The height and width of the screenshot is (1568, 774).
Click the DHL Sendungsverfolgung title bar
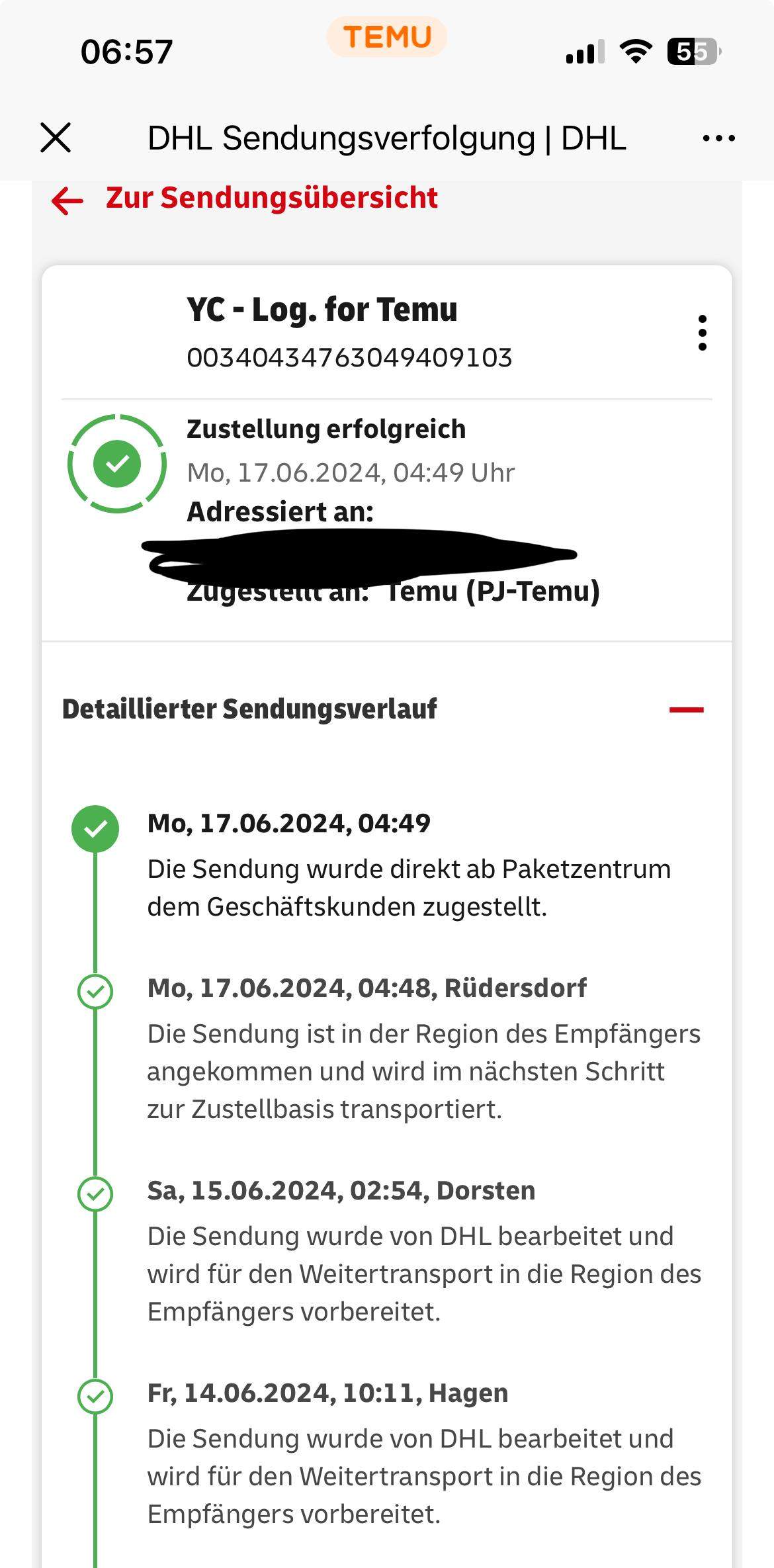pos(387,138)
